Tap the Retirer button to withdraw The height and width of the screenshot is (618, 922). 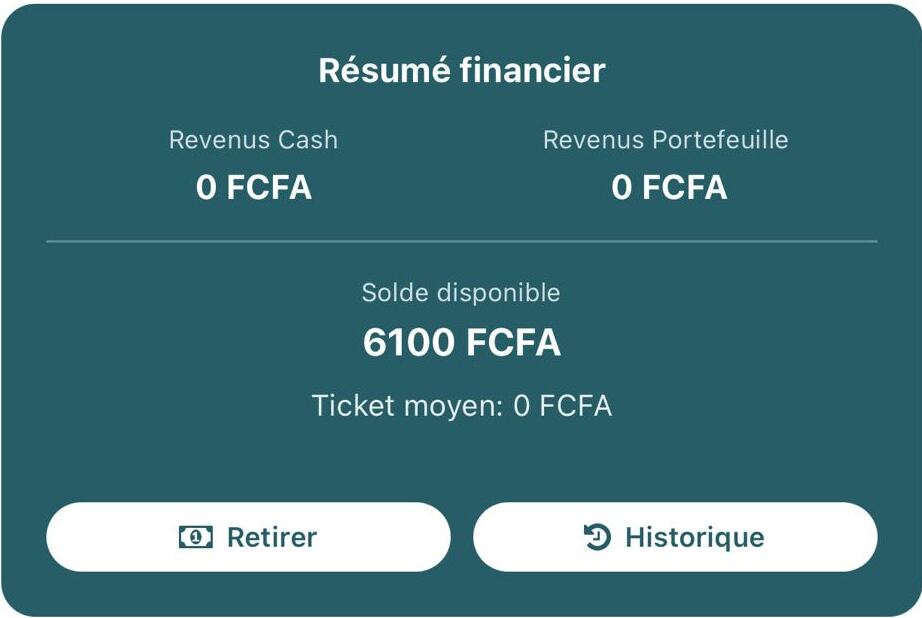click(x=248, y=537)
